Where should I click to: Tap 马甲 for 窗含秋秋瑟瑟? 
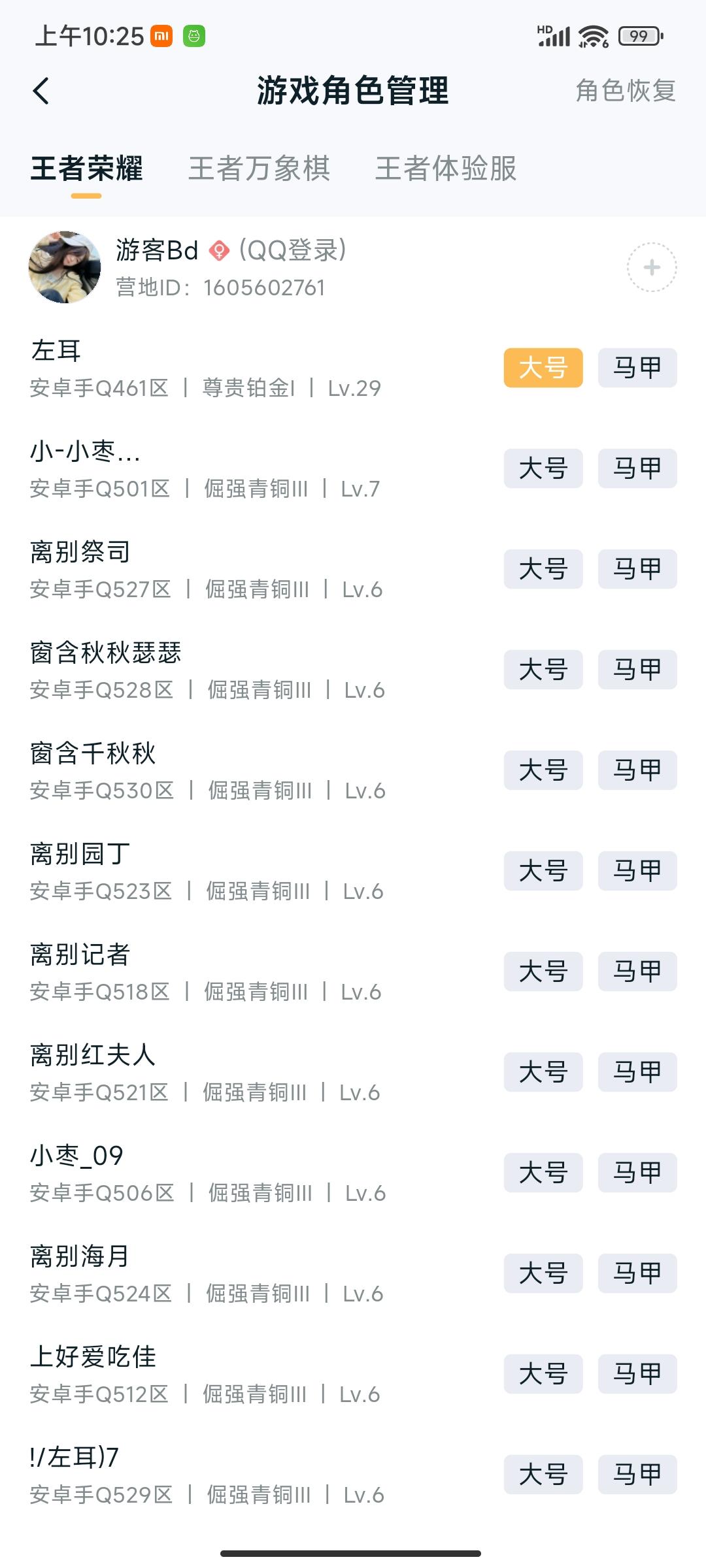click(x=637, y=669)
